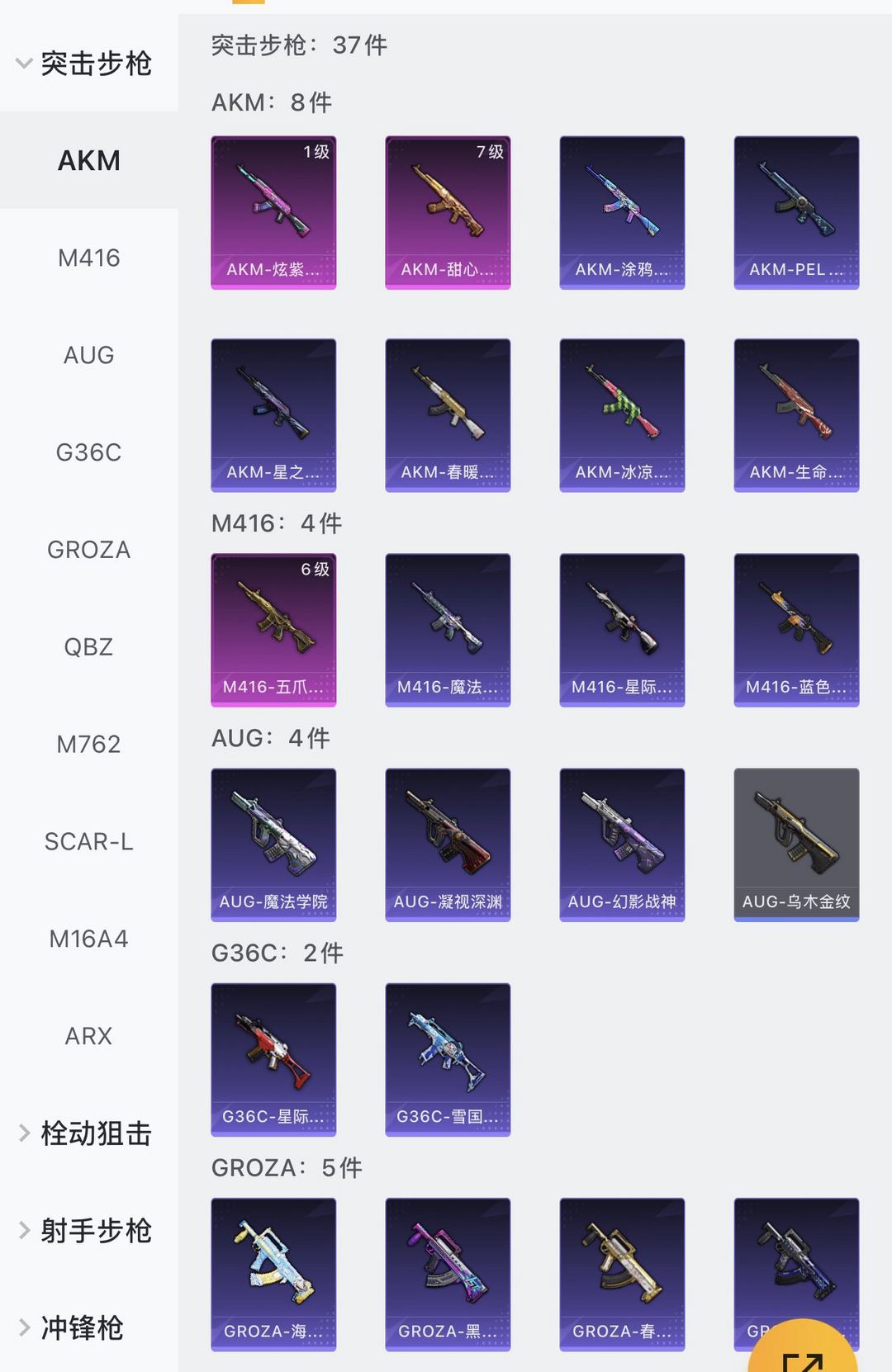Viewport: 892px width, 1372px height.
Task: Jump to AUG in the sidebar
Action: 88,355
